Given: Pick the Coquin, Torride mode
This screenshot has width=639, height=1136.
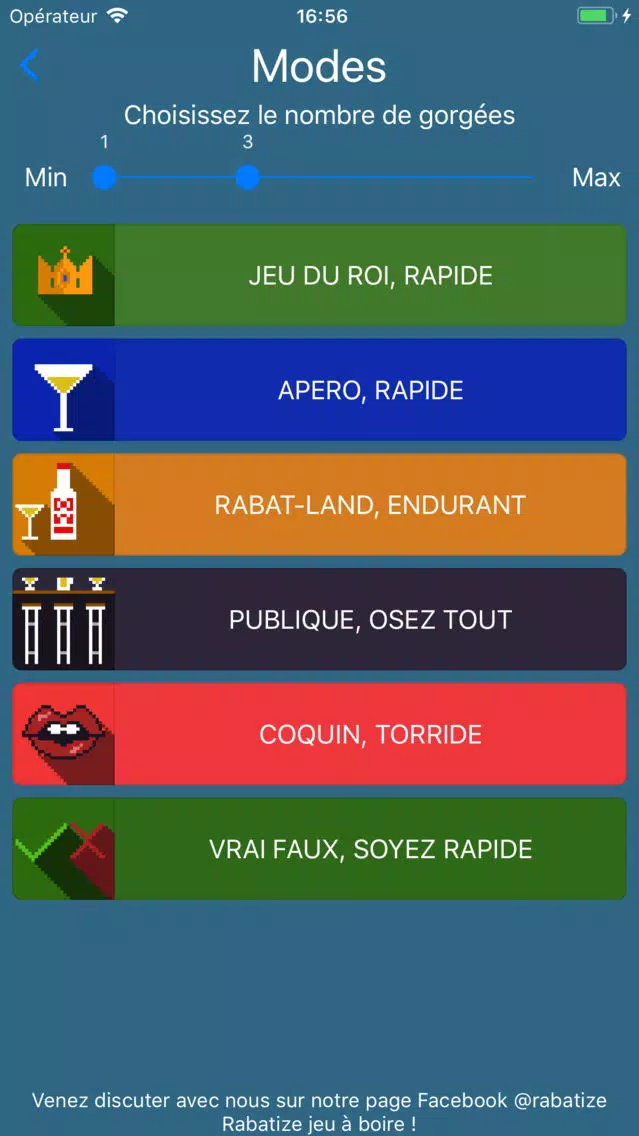Looking at the screenshot, I should [x=320, y=734].
